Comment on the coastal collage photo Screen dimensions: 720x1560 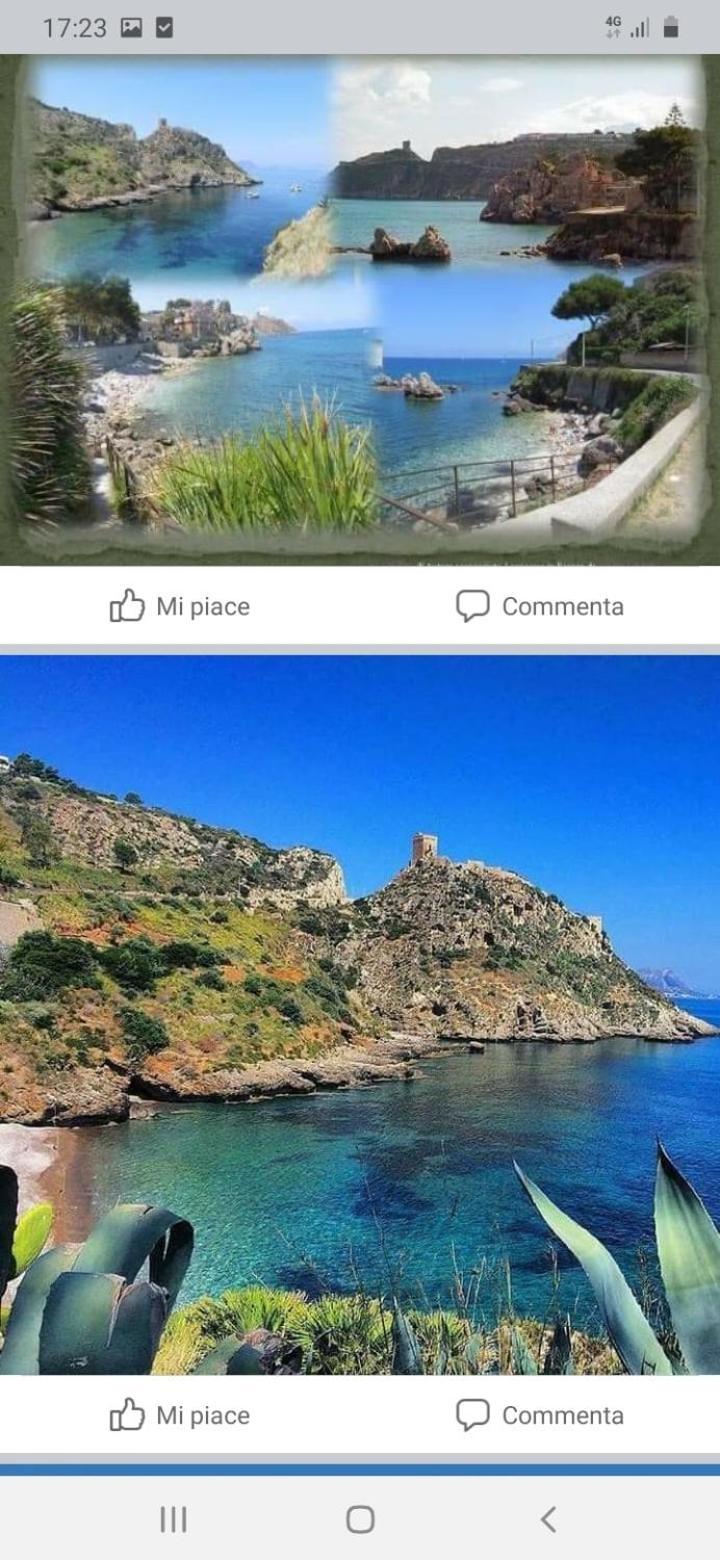540,606
